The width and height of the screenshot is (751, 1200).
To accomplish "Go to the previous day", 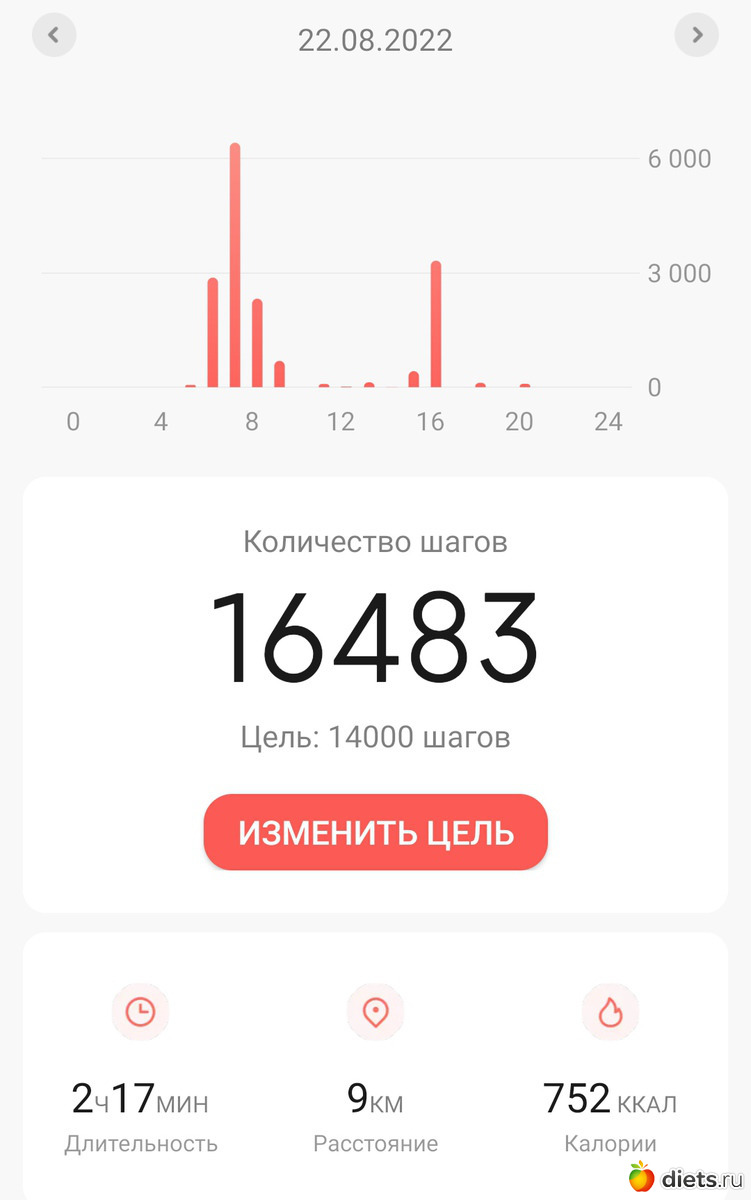I will 54,35.
